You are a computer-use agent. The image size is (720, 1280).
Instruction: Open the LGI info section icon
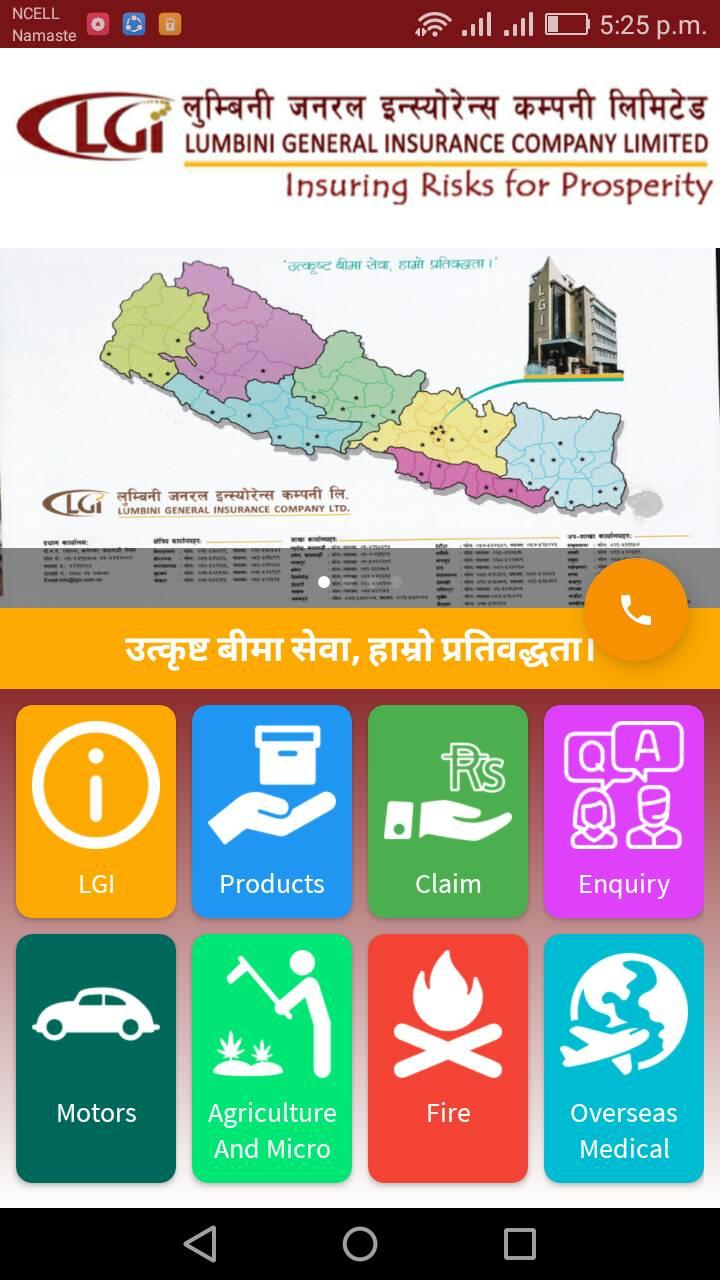[x=95, y=783]
